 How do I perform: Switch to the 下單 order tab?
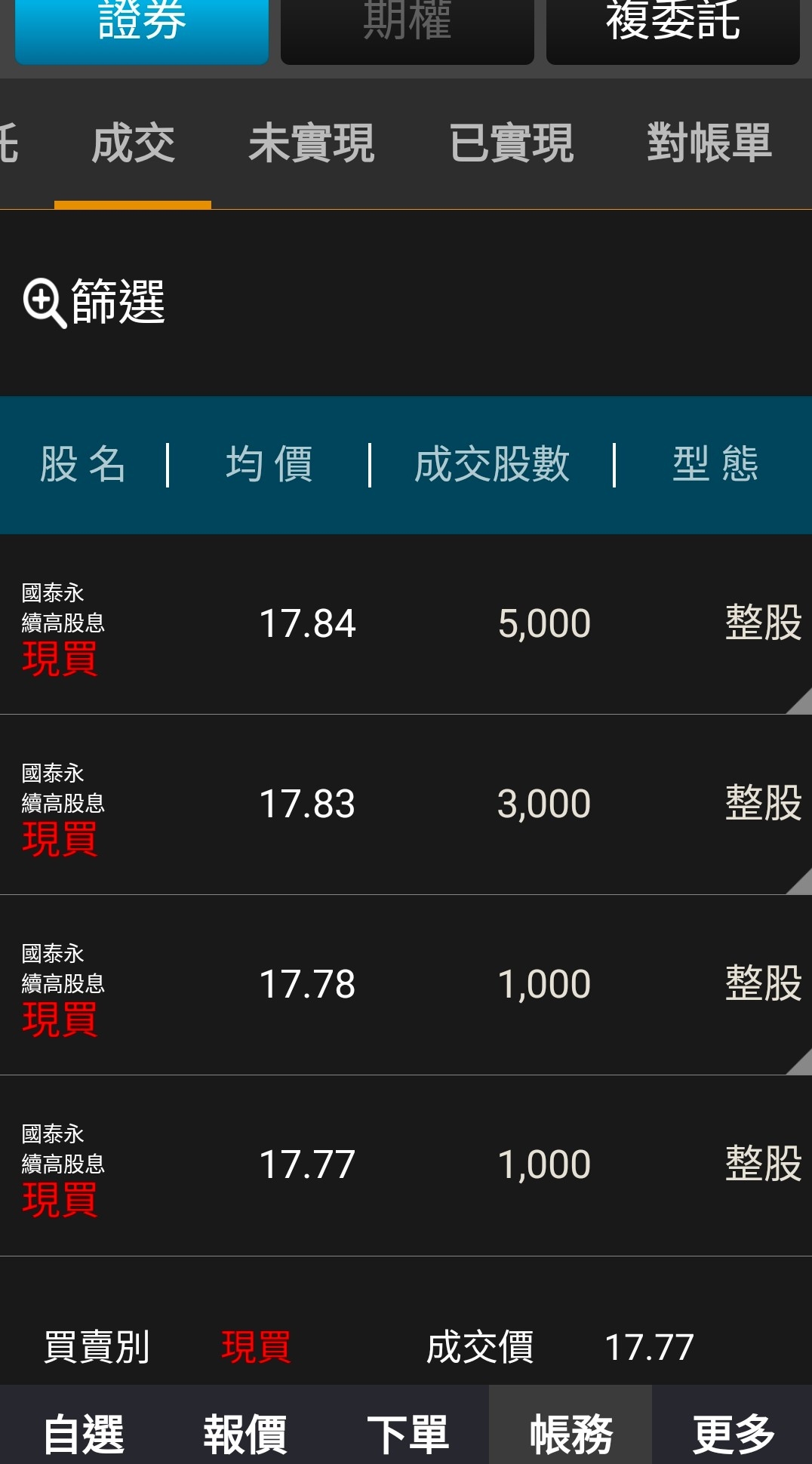click(408, 1433)
